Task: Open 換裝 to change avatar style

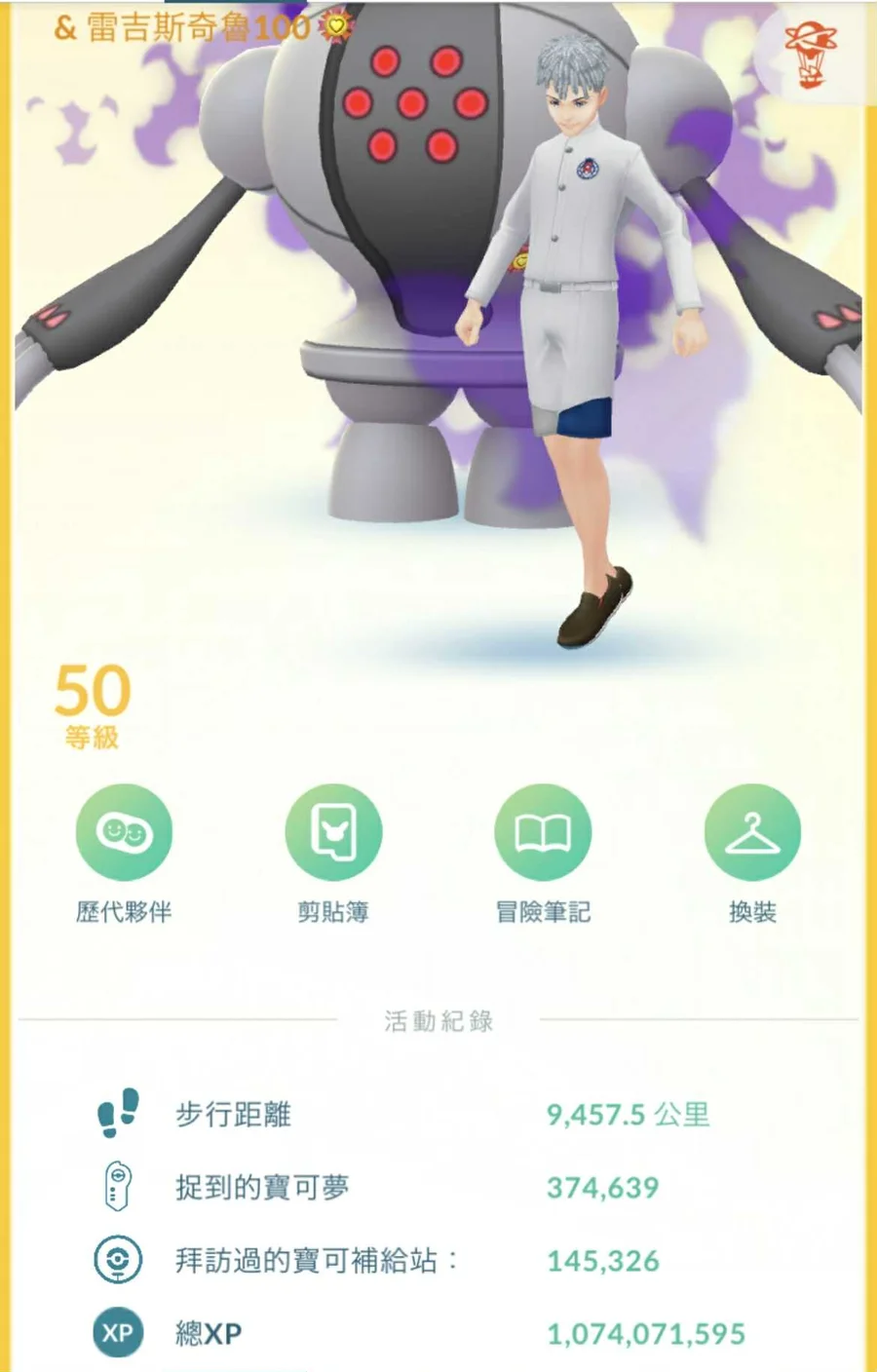Action: 752,833
